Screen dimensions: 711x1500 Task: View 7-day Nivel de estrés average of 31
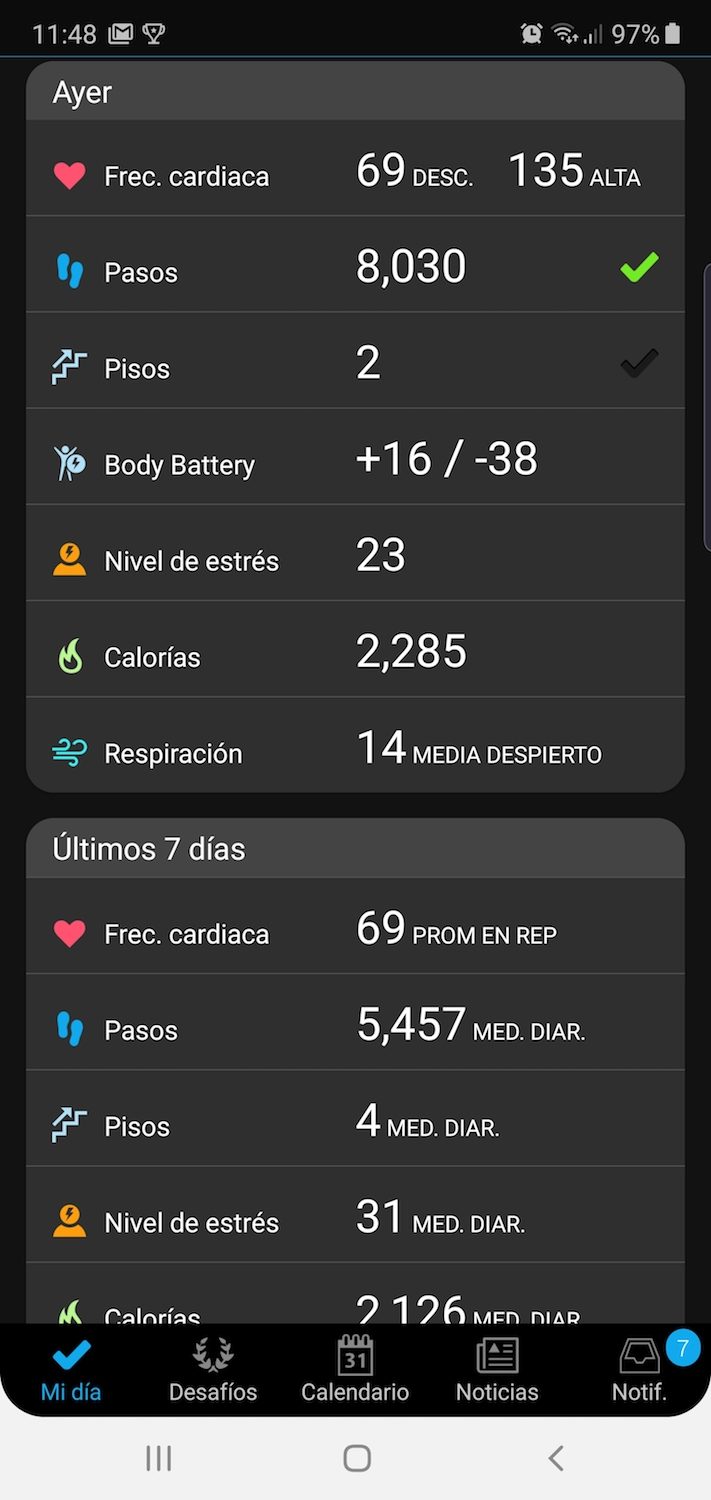[x=355, y=1218]
